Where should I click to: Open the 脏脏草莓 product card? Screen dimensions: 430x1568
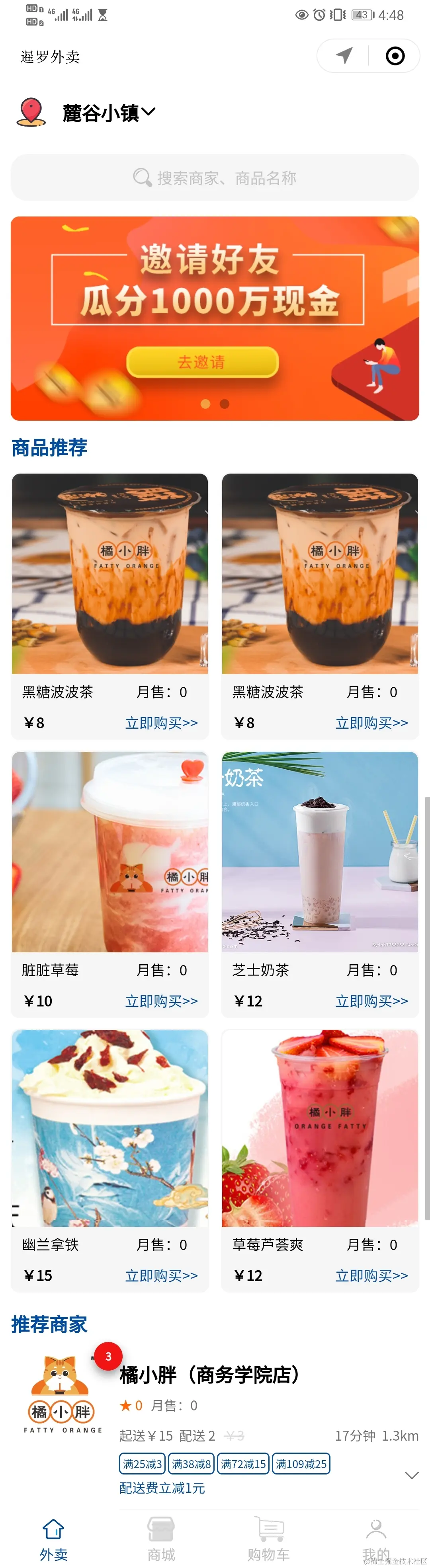[x=109, y=852]
